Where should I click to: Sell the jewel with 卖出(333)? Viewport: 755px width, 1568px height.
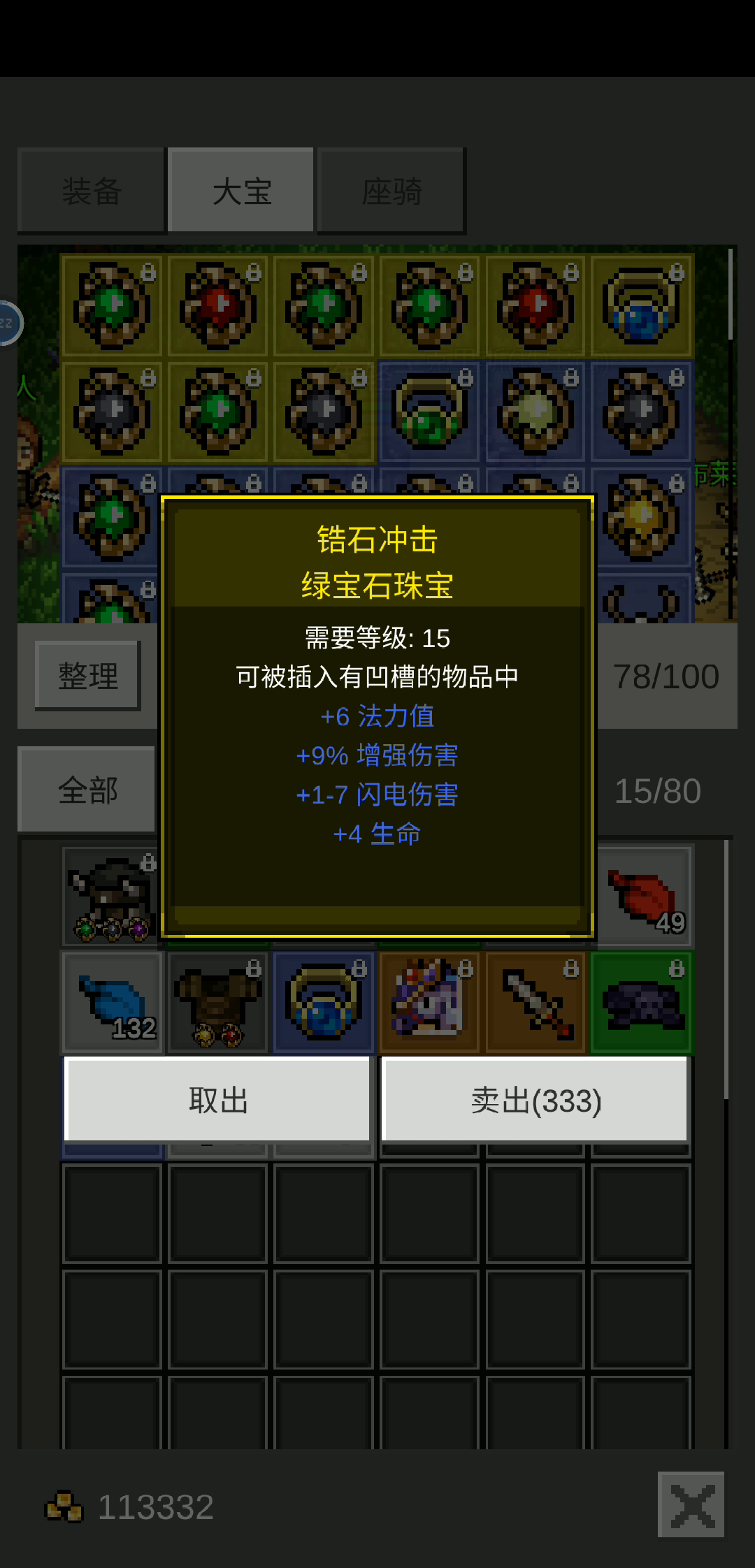535,1100
